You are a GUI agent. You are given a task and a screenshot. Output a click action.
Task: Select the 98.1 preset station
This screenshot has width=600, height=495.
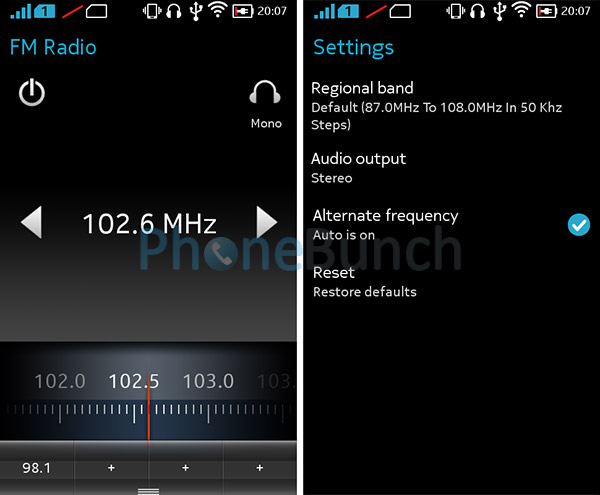click(37, 467)
